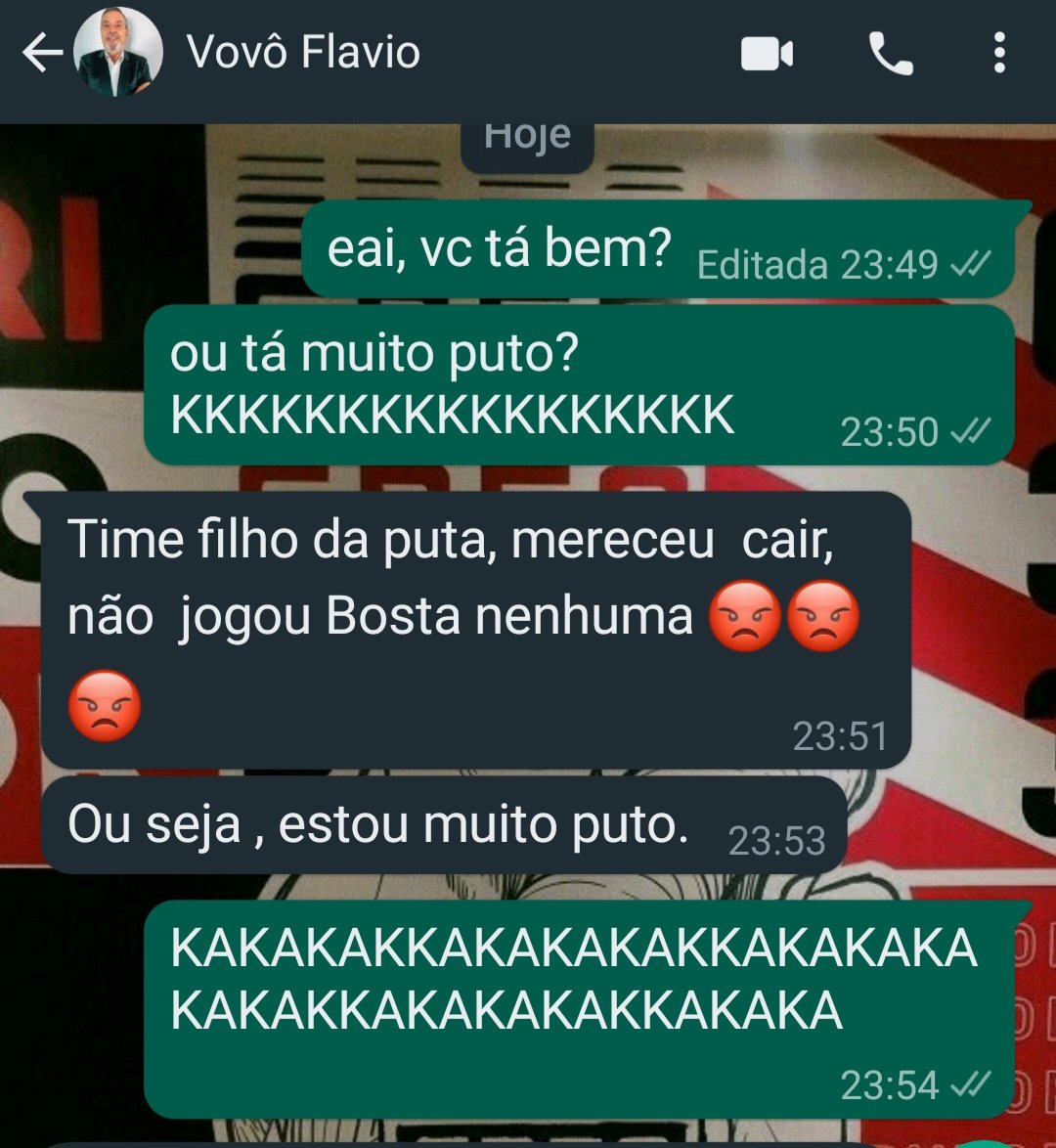
Task: Open Vovô Flavio's contact info
Action: point(302,53)
